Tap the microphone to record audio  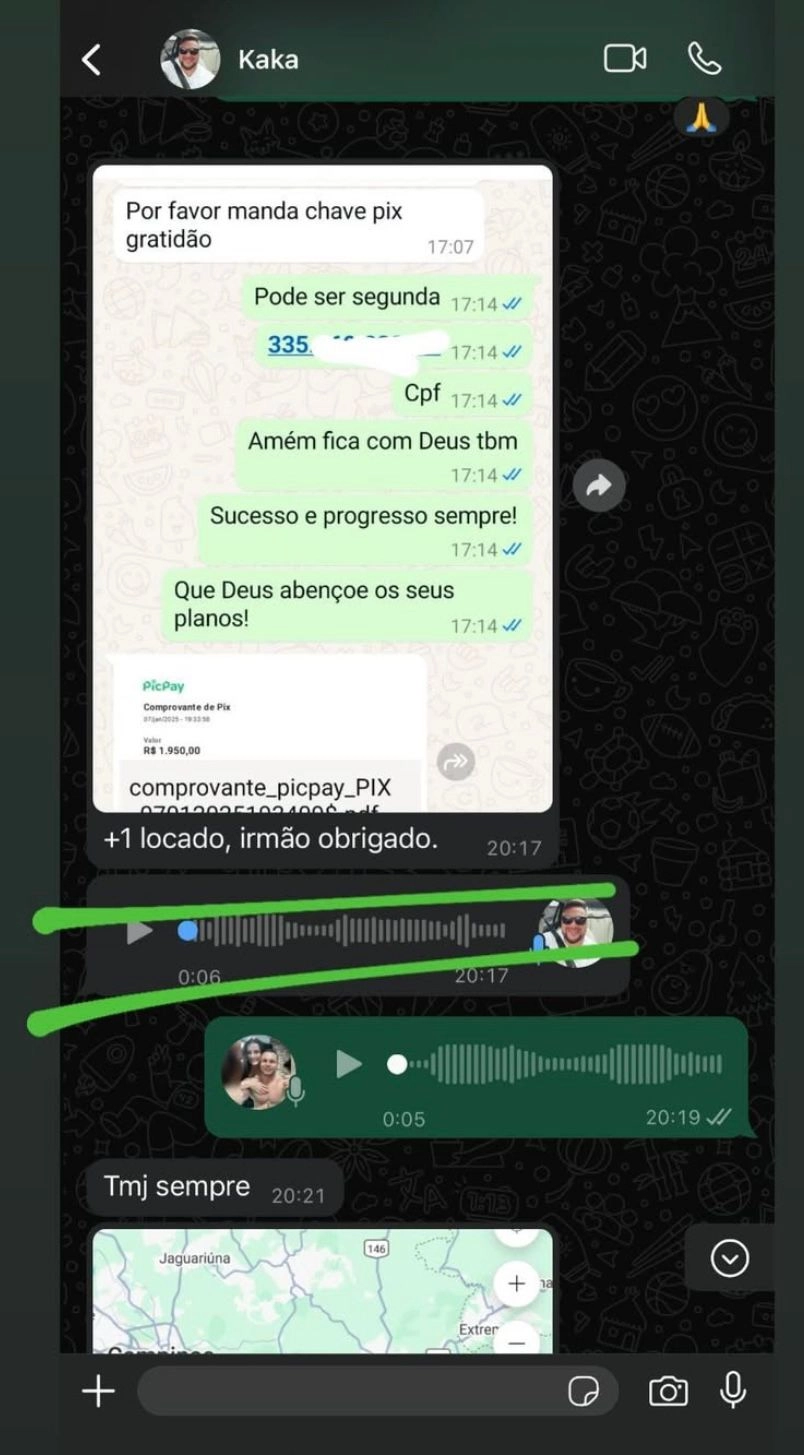click(733, 1390)
